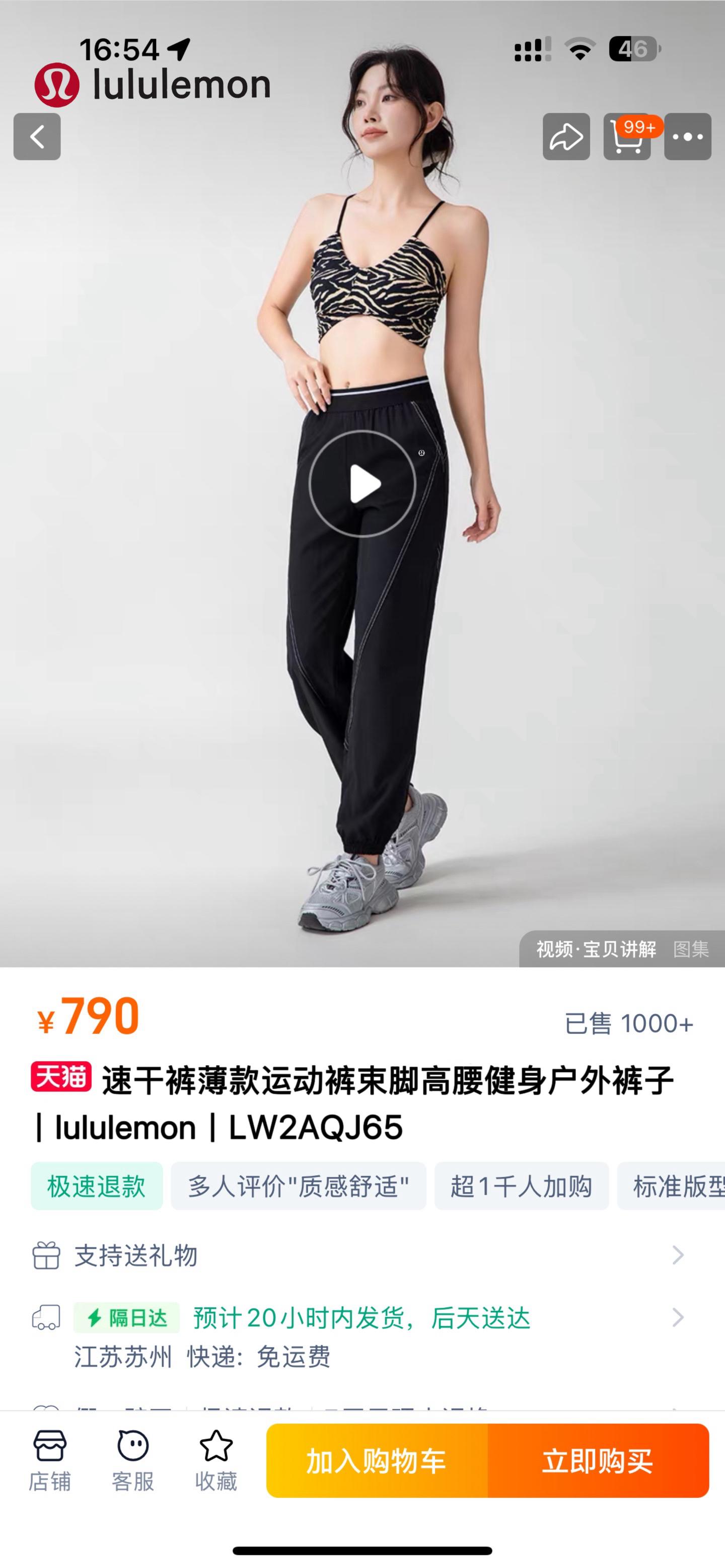Tap the 极速退款 chip
The image size is (725, 1568).
(x=97, y=1186)
